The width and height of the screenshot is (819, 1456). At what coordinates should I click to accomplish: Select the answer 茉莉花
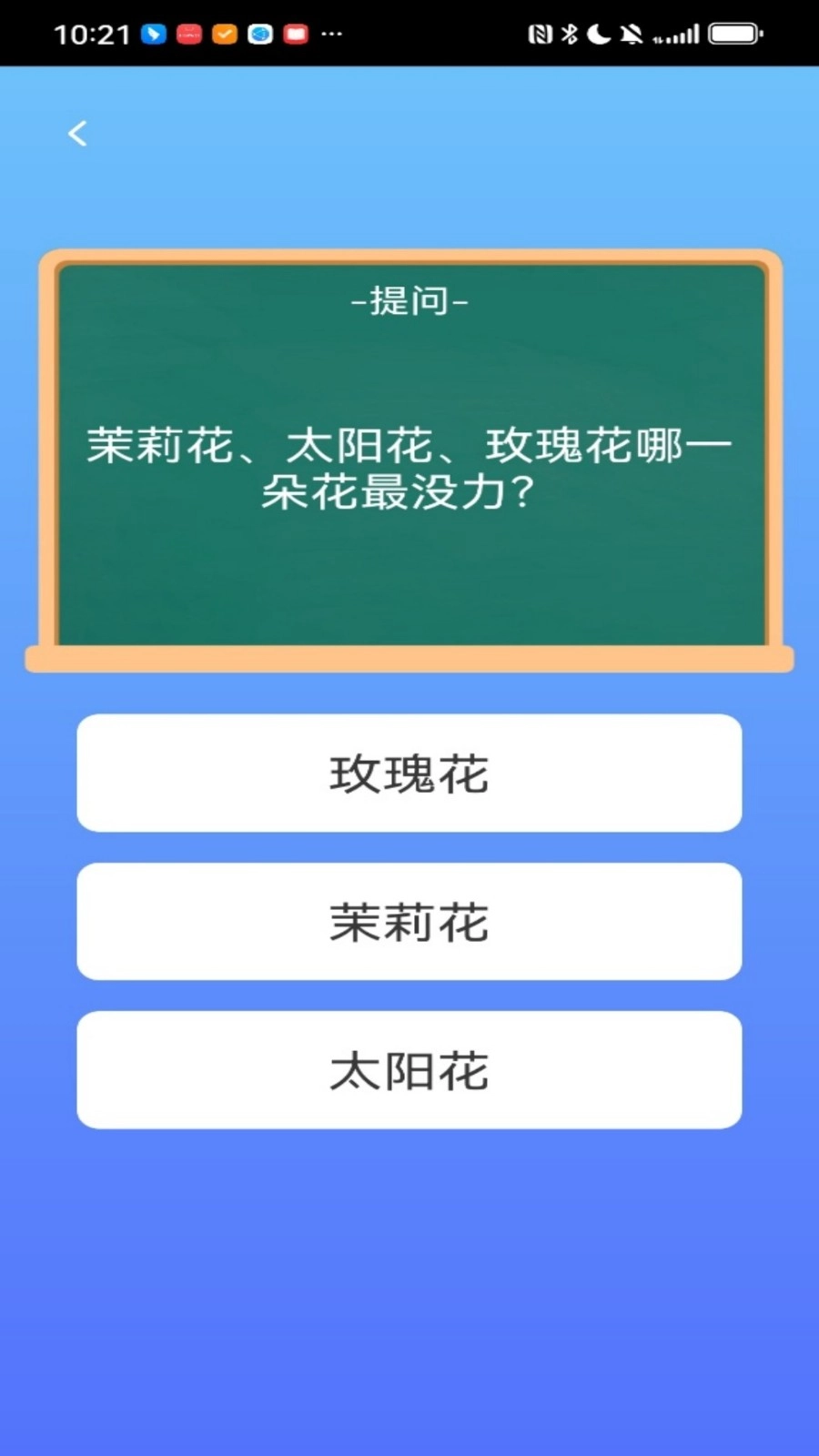(409, 922)
